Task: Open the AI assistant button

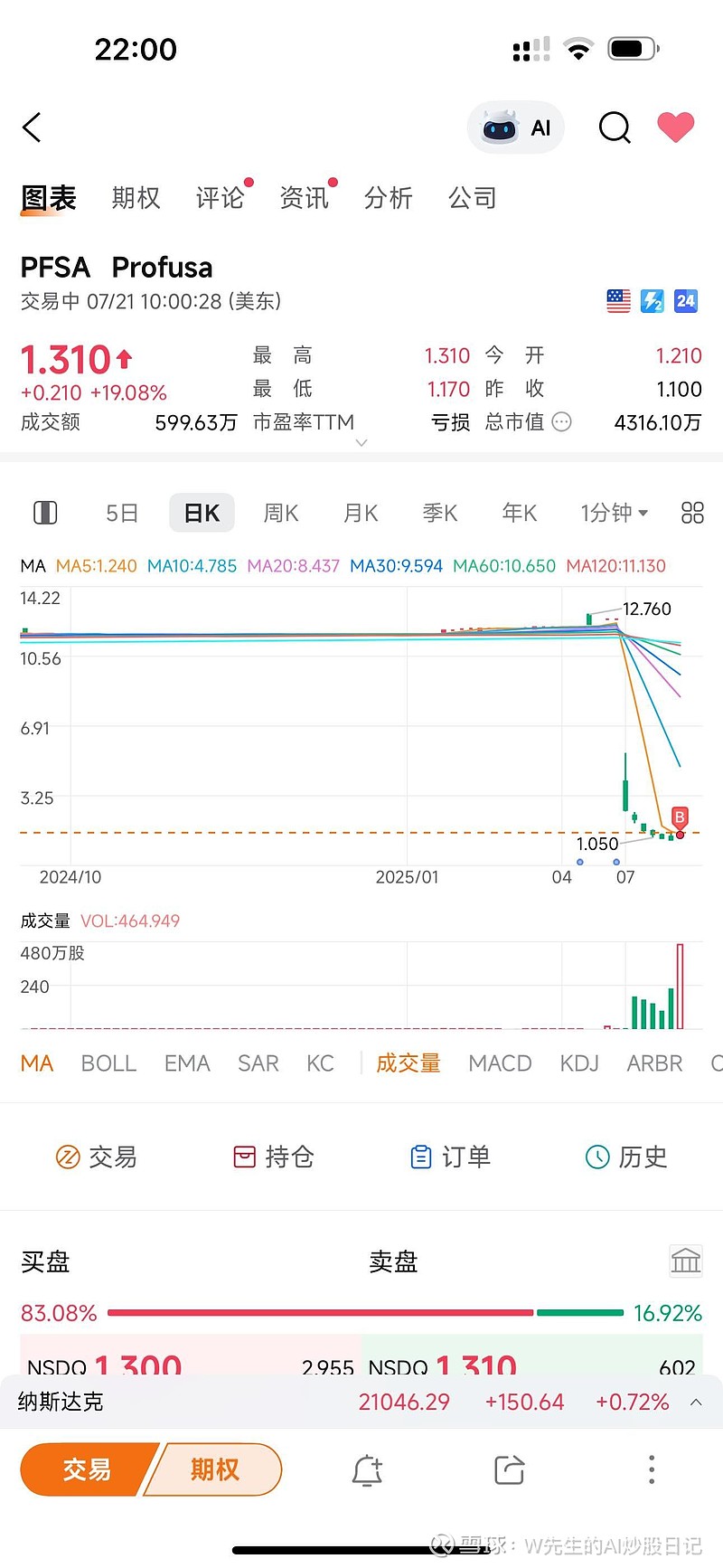Action: pos(516,128)
